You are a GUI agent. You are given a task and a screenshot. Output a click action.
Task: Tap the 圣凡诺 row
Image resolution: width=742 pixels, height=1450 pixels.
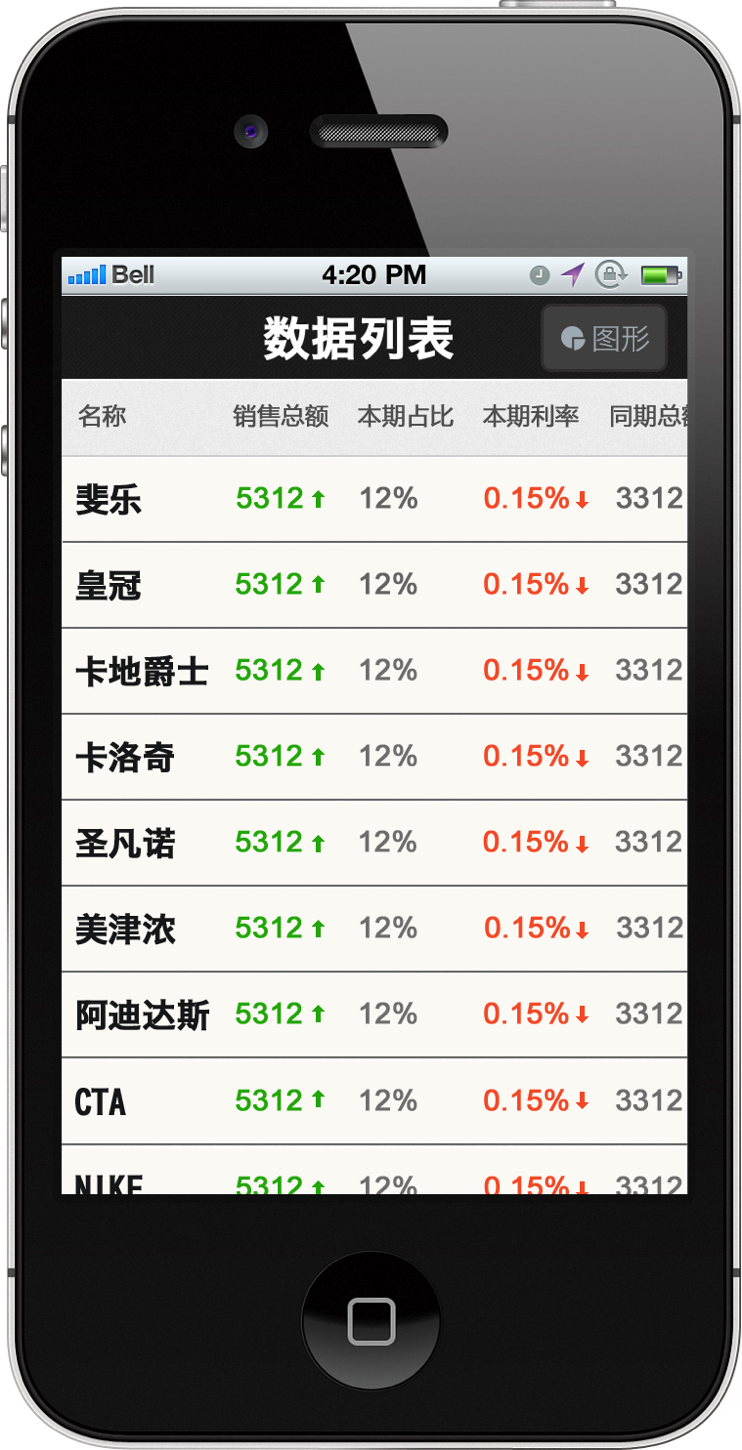[374, 843]
